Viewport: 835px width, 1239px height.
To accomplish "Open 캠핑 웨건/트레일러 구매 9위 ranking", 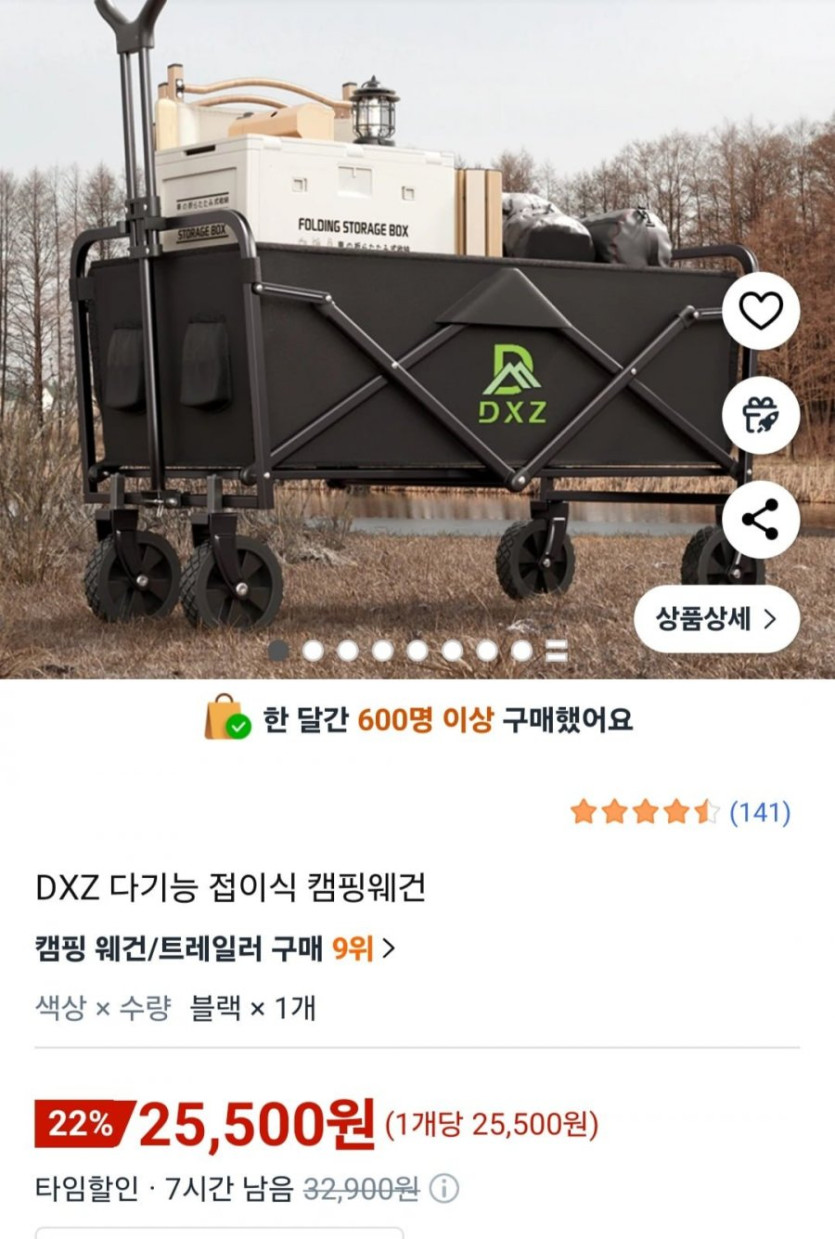I will (214, 948).
